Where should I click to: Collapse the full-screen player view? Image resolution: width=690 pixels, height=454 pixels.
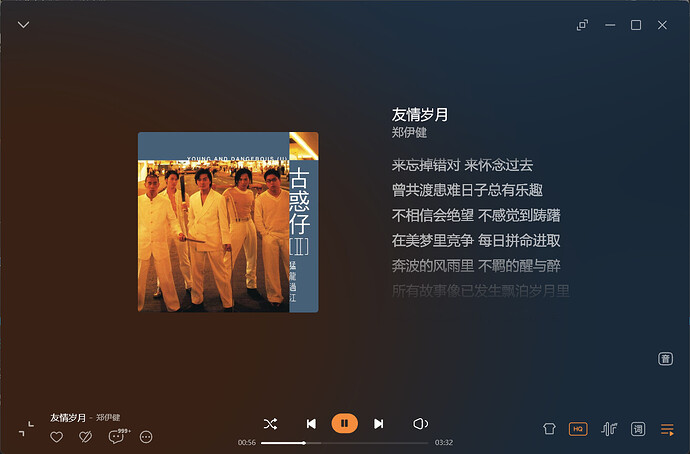[x=24, y=25]
